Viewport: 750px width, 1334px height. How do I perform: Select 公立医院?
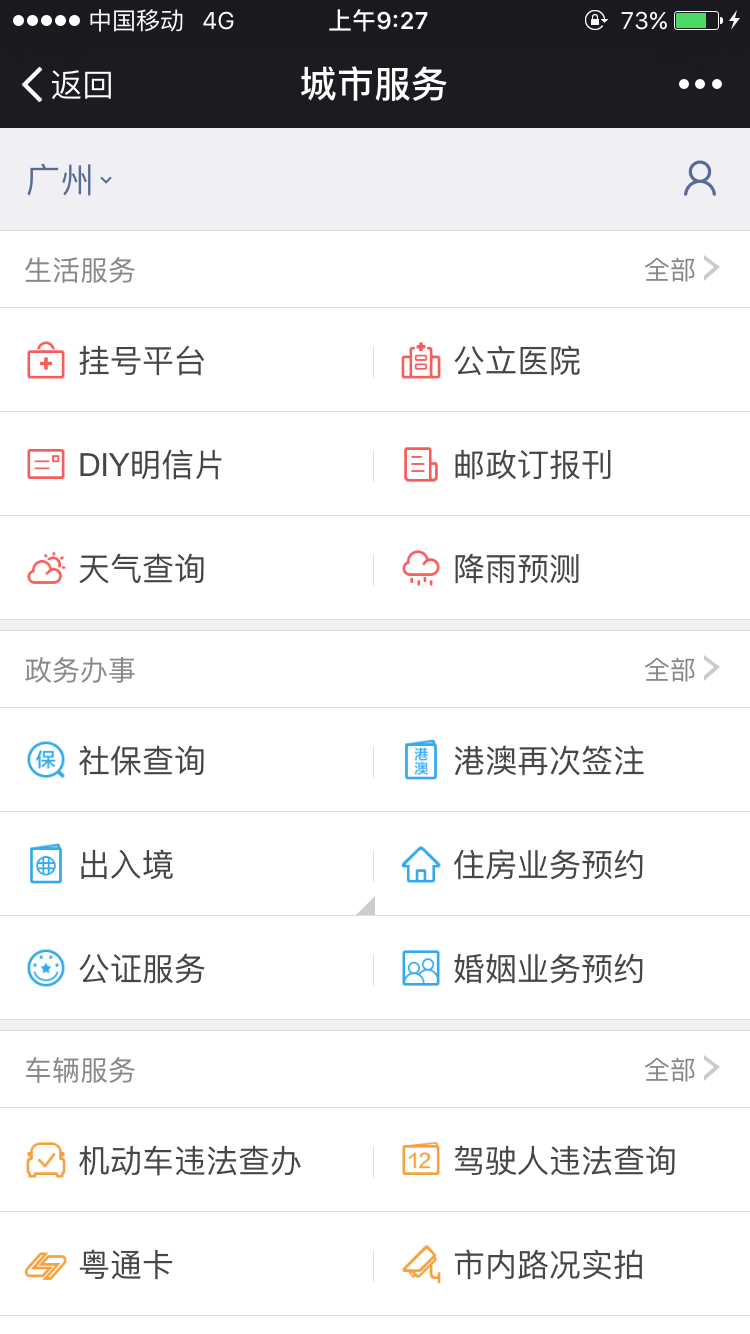pyautogui.click(x=515, y=361)
